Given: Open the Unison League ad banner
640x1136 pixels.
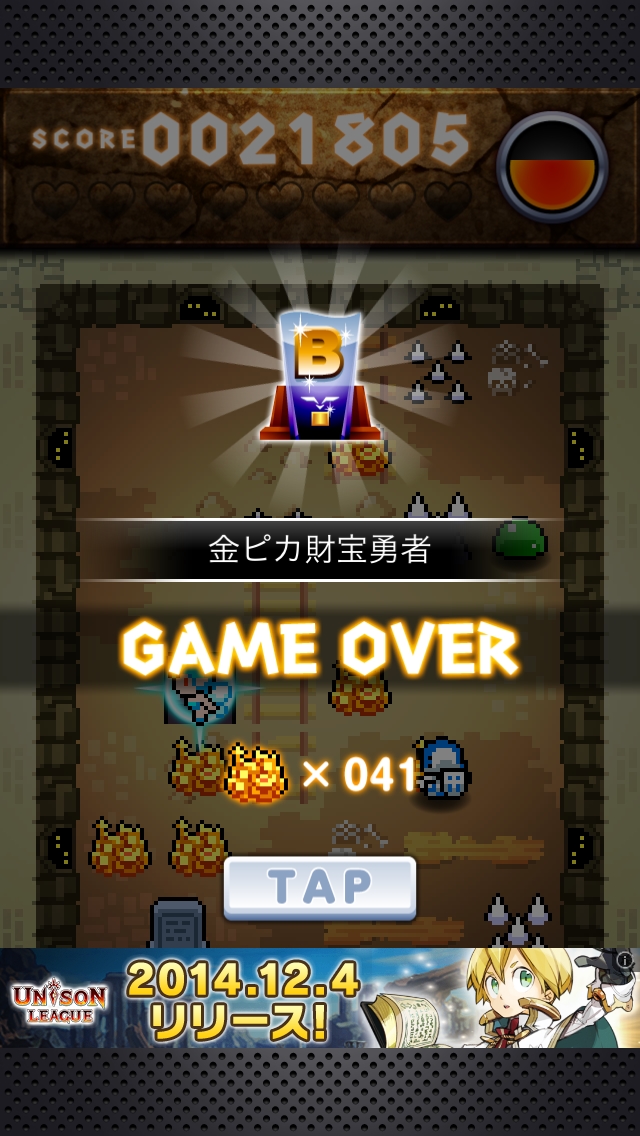Looking at the screenshot, I should (300, 998).
